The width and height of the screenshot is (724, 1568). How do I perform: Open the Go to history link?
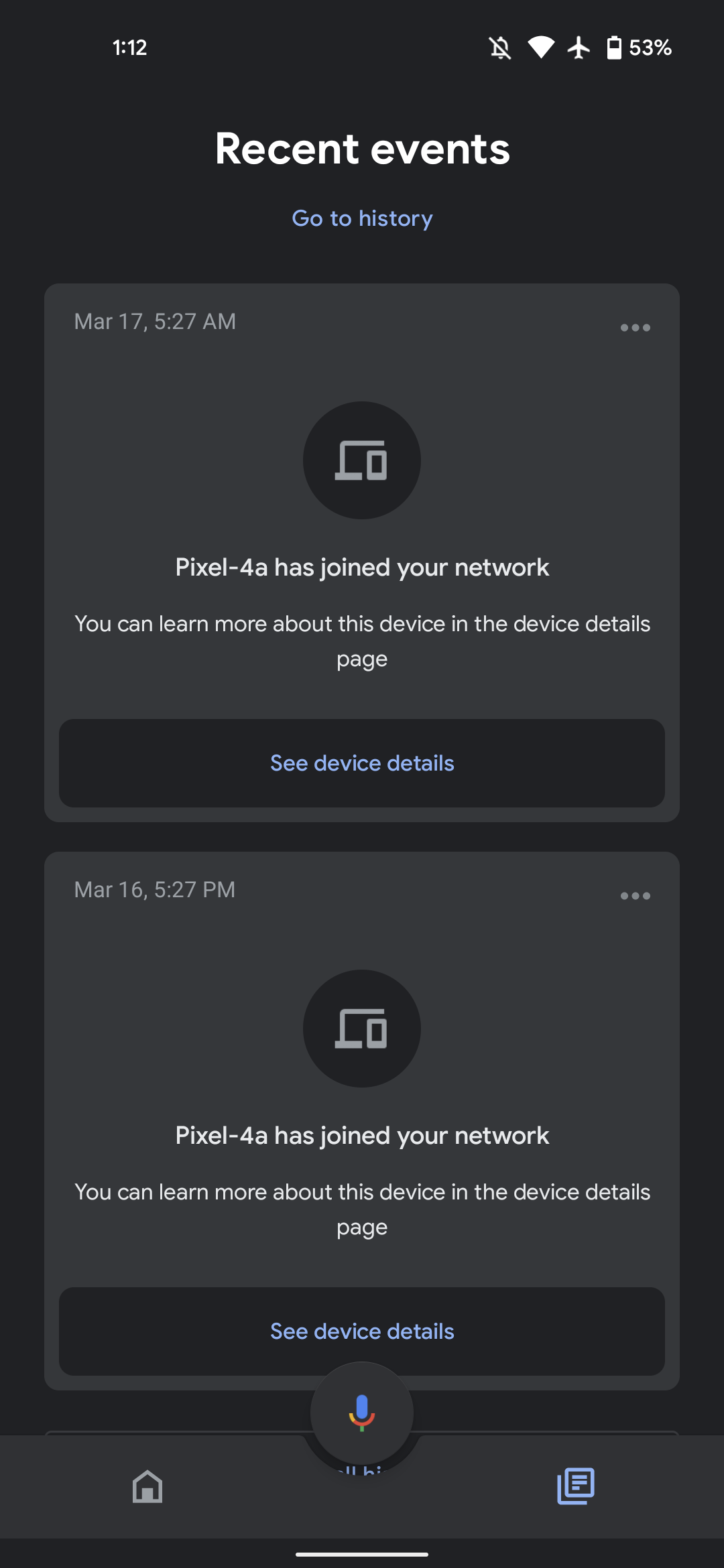click(x=362, y=218)
